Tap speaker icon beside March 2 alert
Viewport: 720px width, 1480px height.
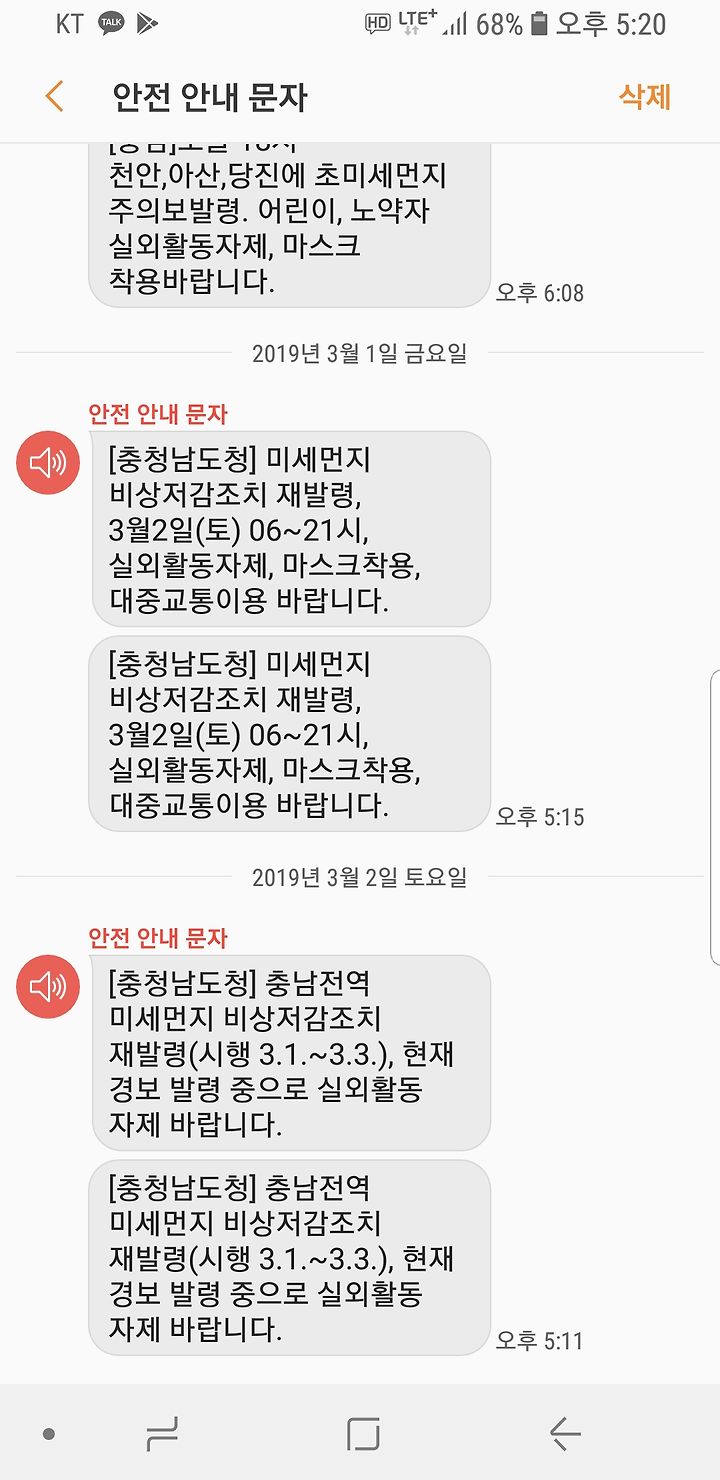48,987
